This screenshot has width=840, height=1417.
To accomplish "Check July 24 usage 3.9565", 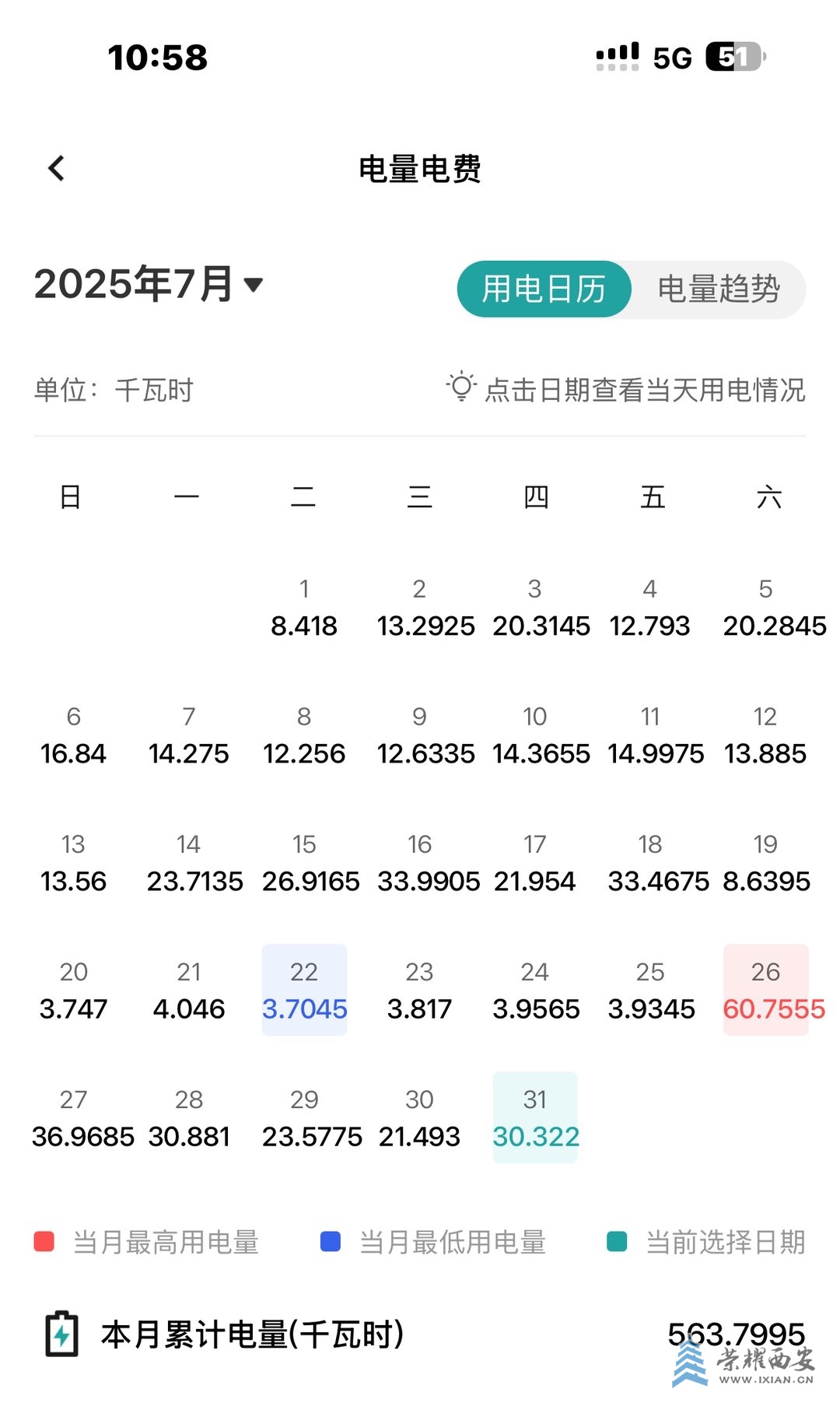I will 535,991.
